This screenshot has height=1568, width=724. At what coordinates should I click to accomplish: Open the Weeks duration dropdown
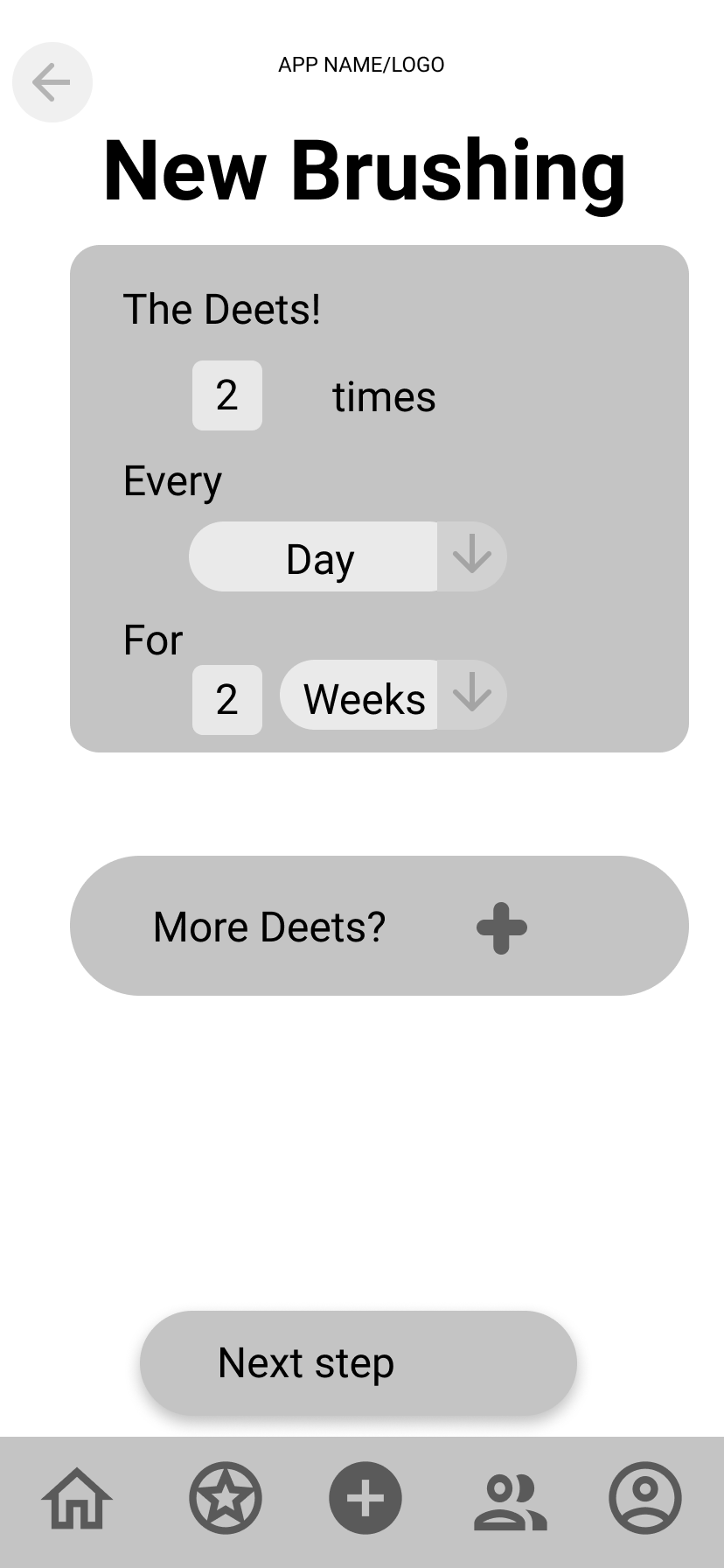tap(393, 695)
